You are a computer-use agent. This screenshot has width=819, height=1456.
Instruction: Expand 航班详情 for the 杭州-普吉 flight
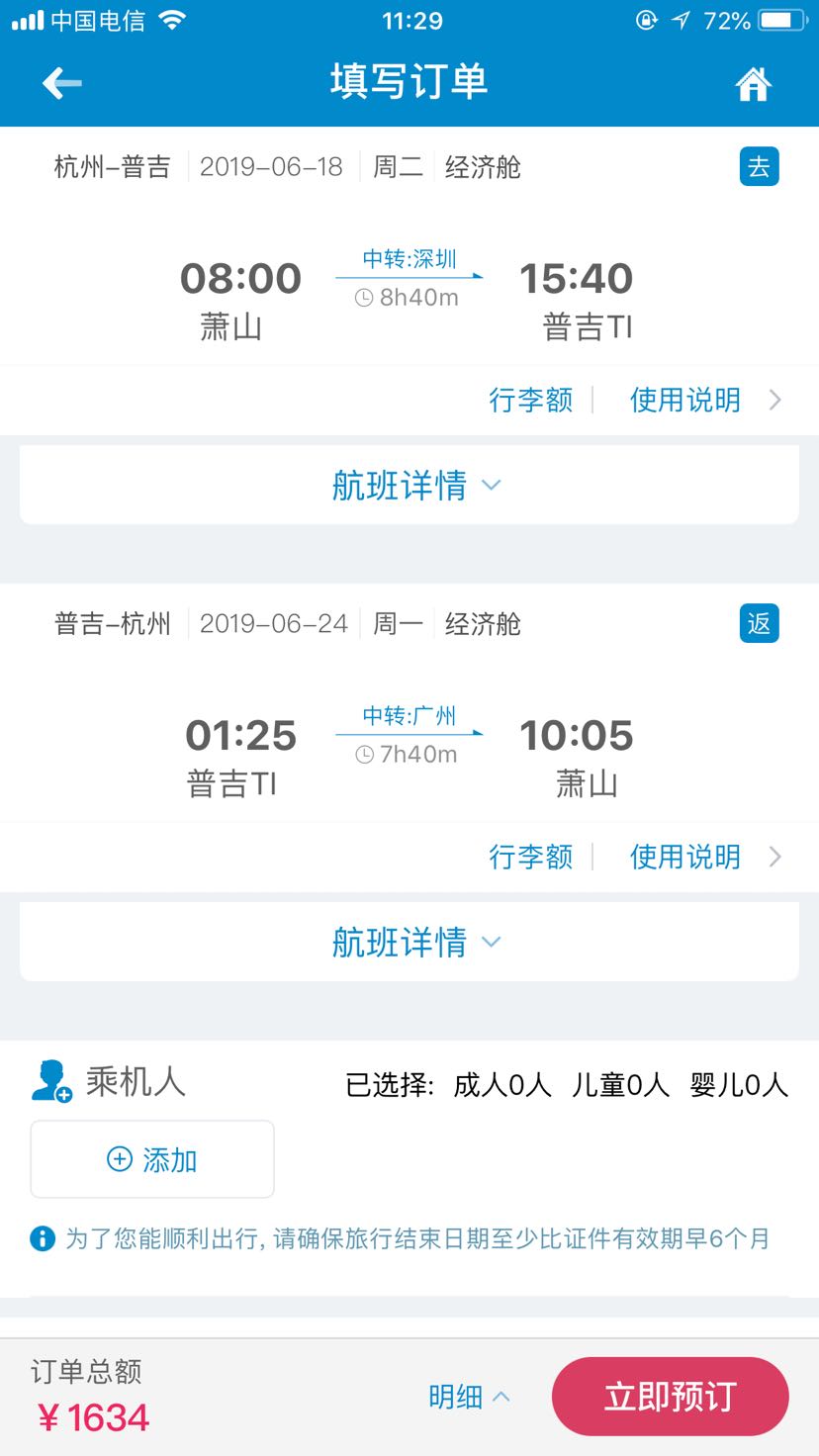tap(409, 485)
